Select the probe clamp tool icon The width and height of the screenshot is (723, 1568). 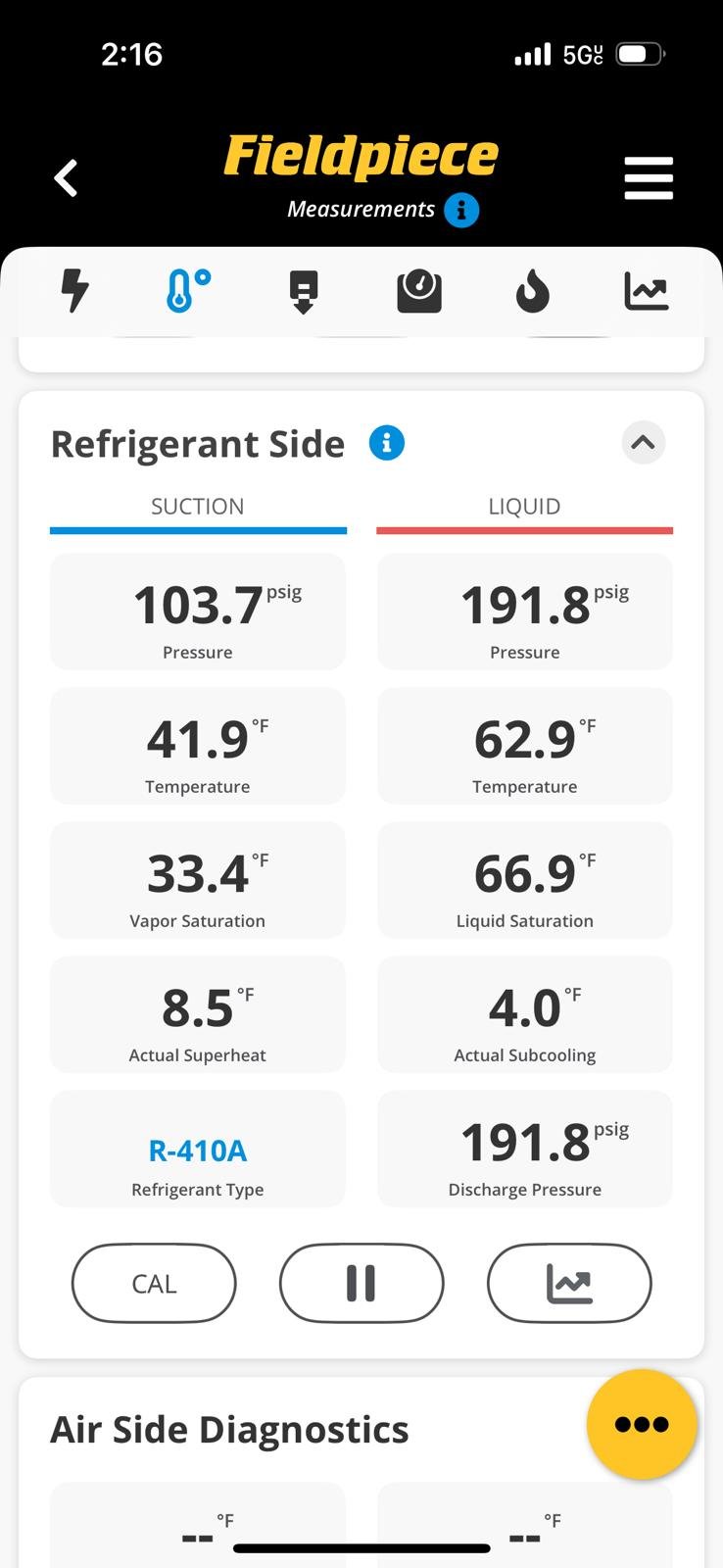pyautogui.click(x=305, y=291)
